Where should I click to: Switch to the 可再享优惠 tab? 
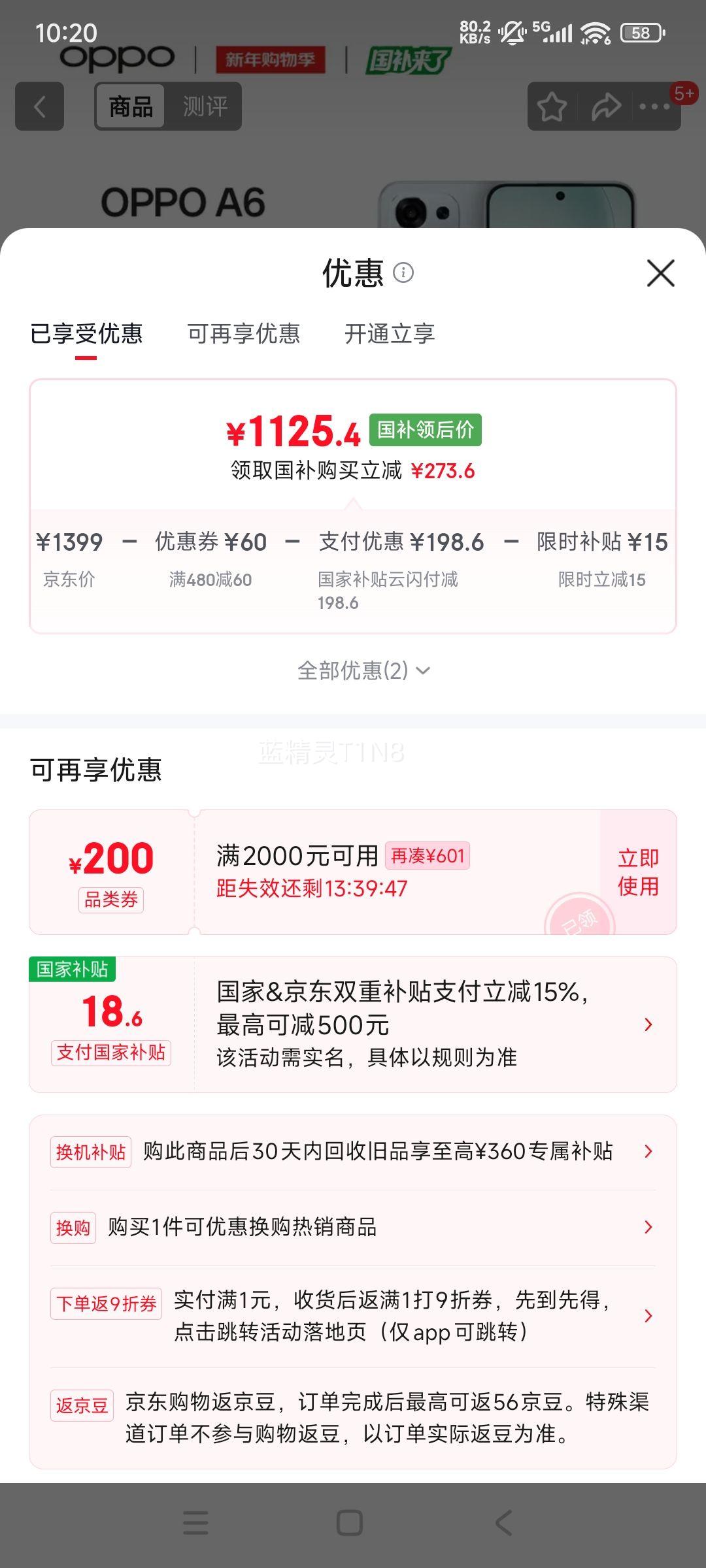point(244,334)
